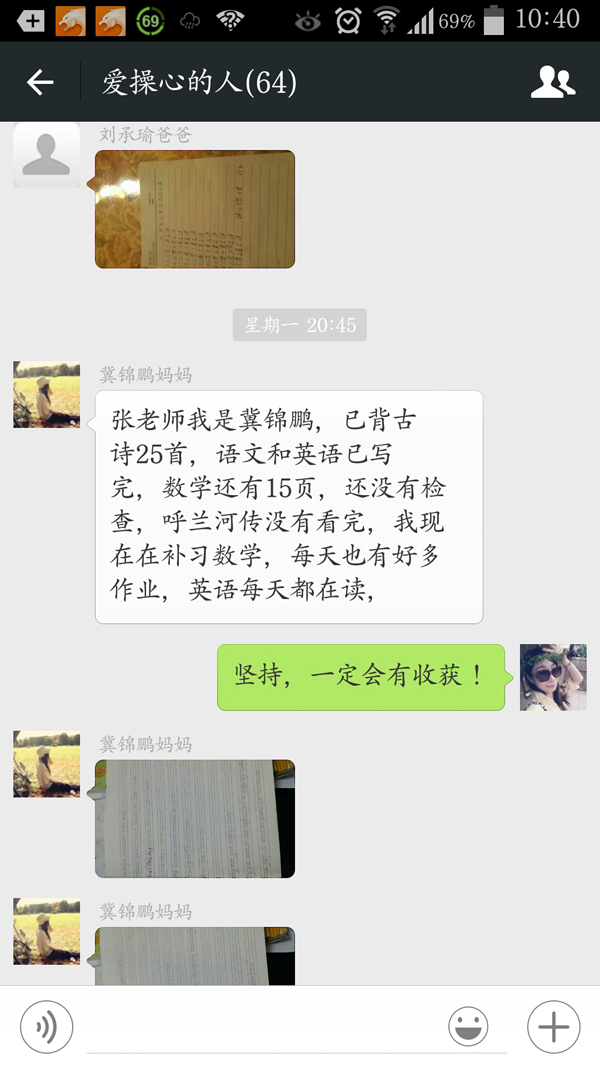Tap 刘承瑜爸爸's avatar

tap(46, 156)
